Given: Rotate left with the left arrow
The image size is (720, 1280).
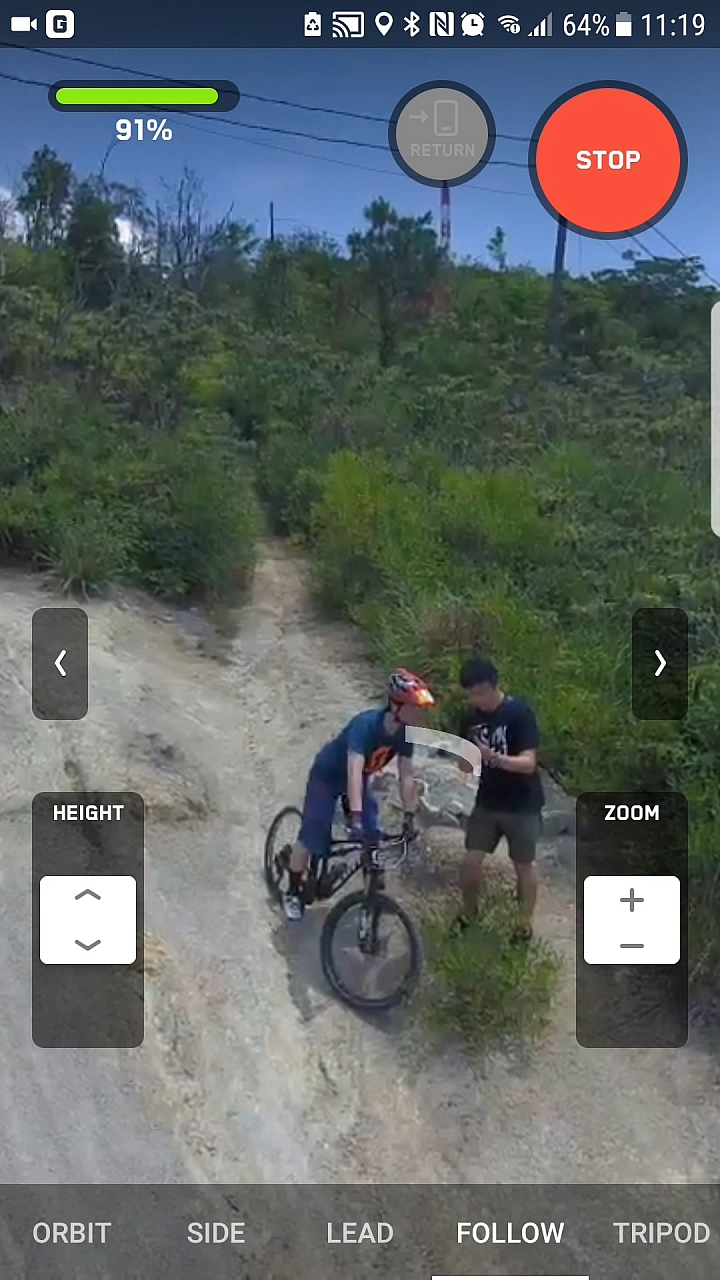Looking at the screenshot, I should tap(60, 663).
